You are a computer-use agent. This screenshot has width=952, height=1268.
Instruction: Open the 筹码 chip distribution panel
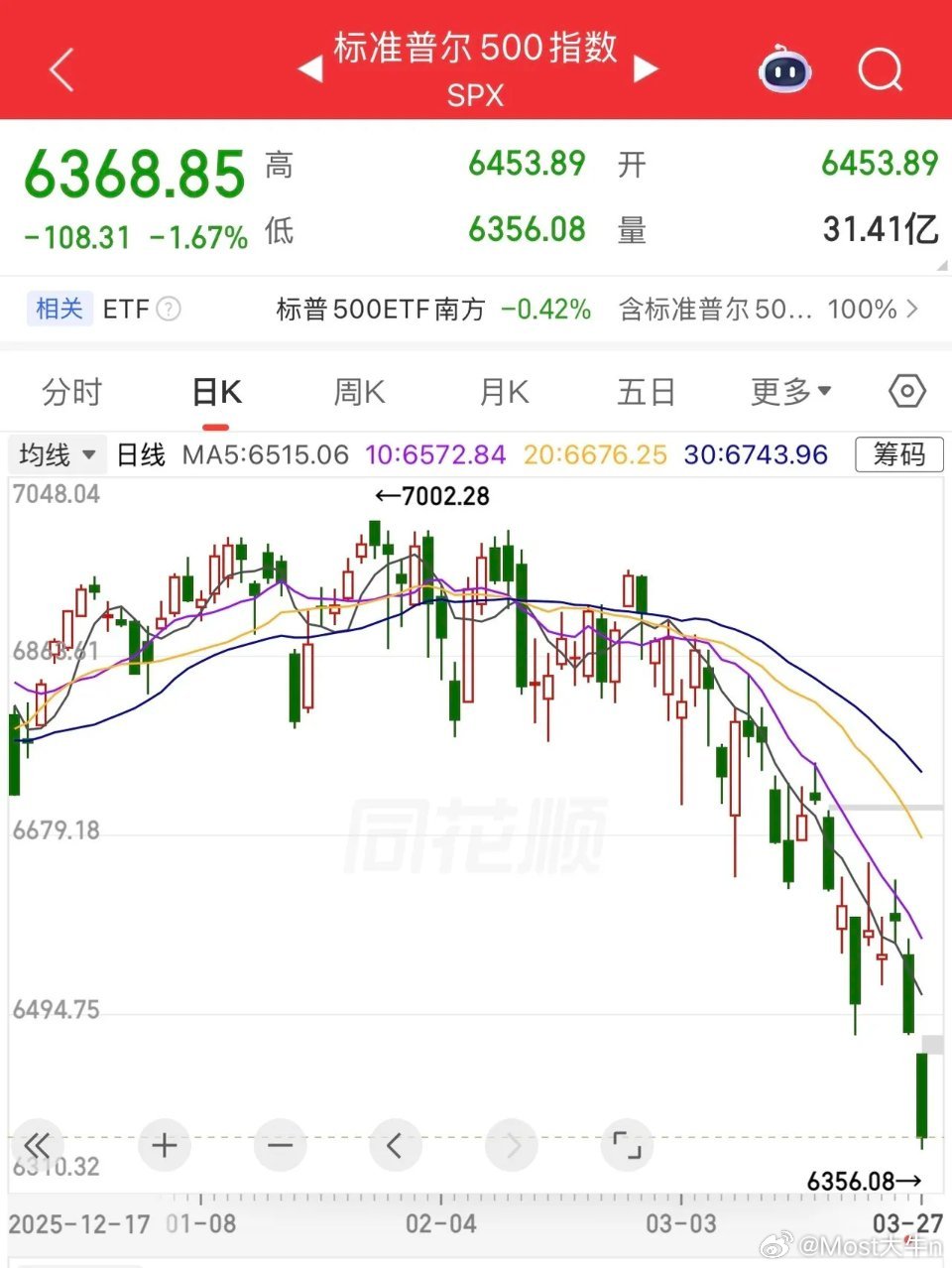(x=898, y=454)
